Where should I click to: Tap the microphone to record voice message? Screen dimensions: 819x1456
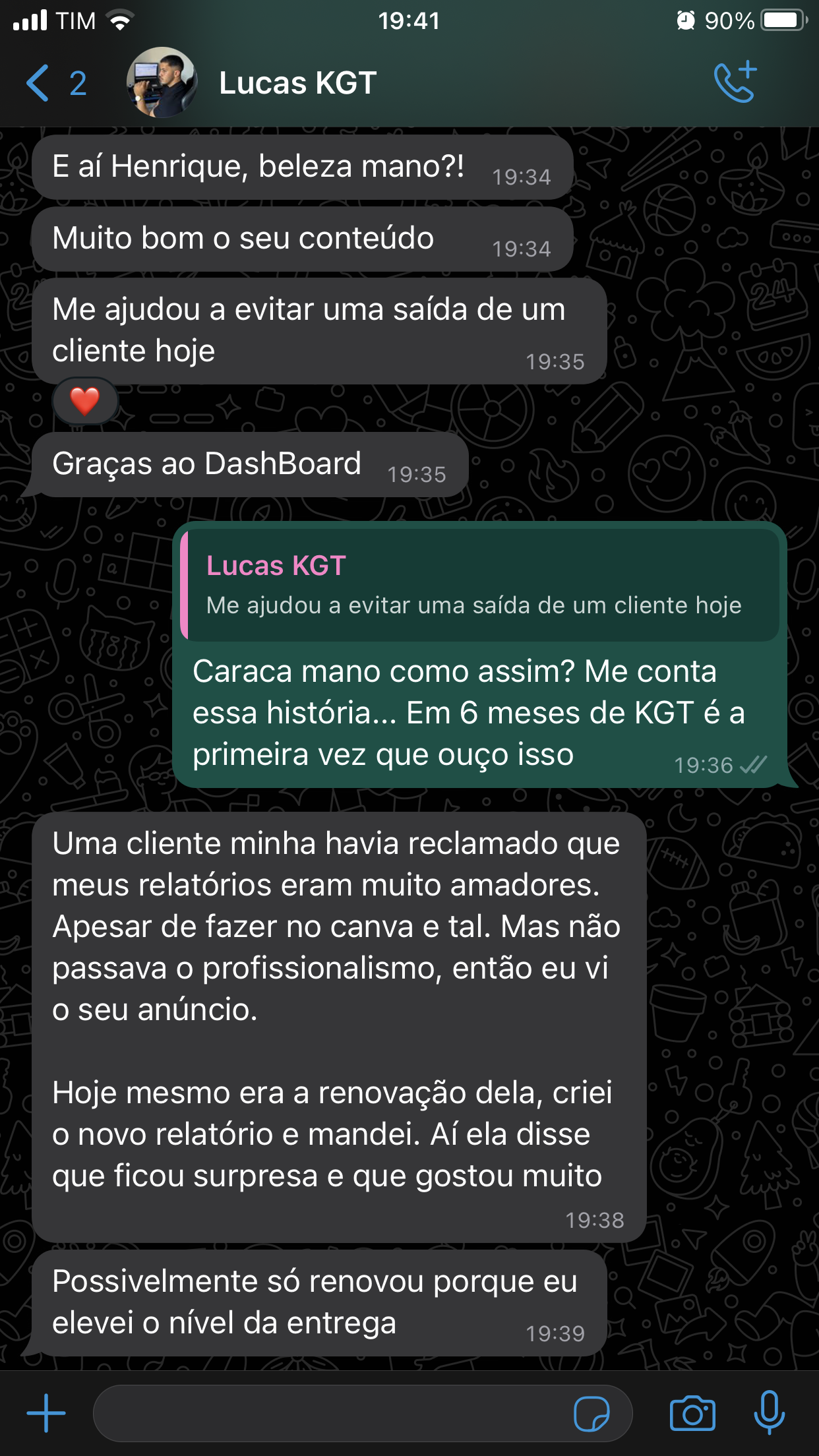[x=769, y=1412]
